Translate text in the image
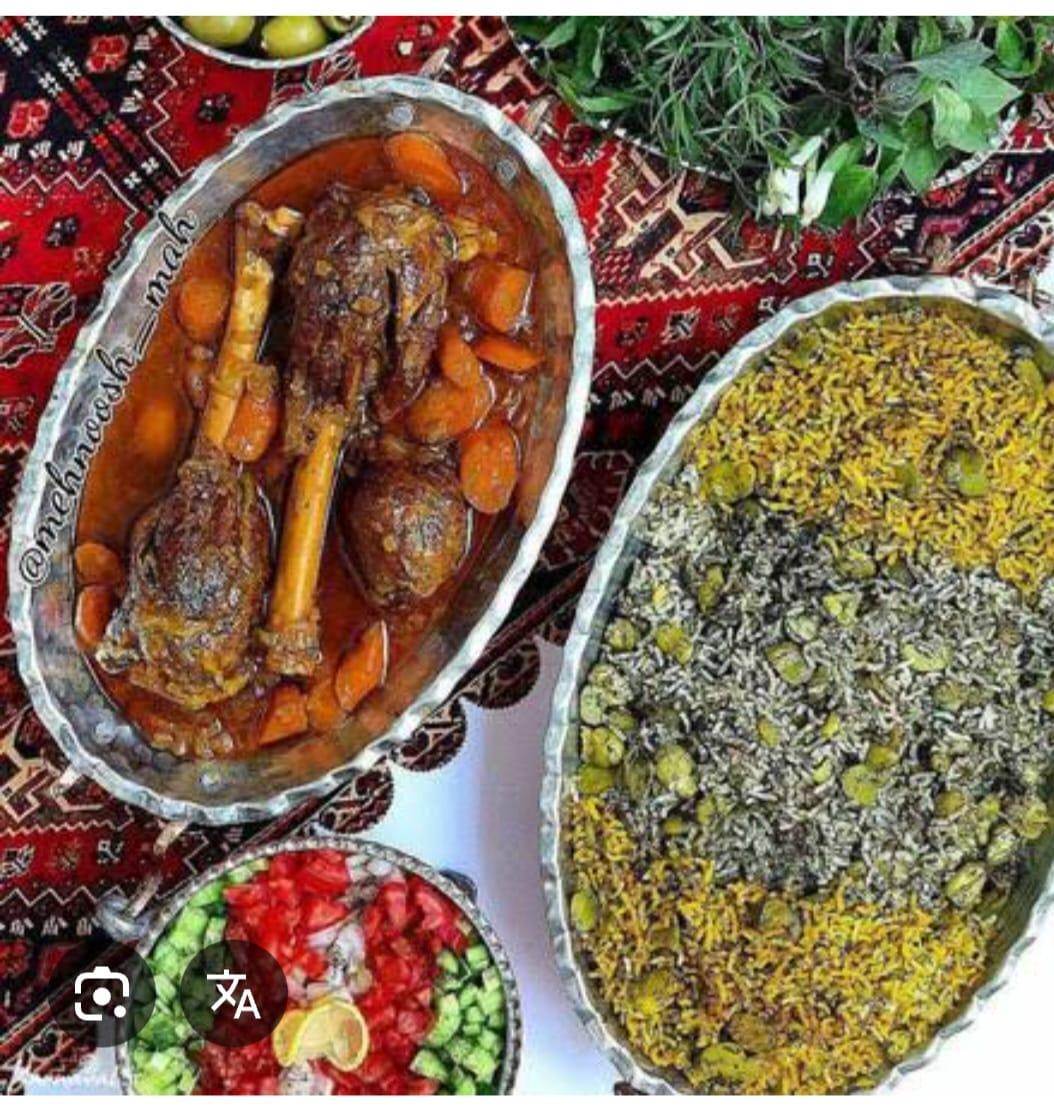This screenshot has height=1112, width=1054. pos(233,994)
